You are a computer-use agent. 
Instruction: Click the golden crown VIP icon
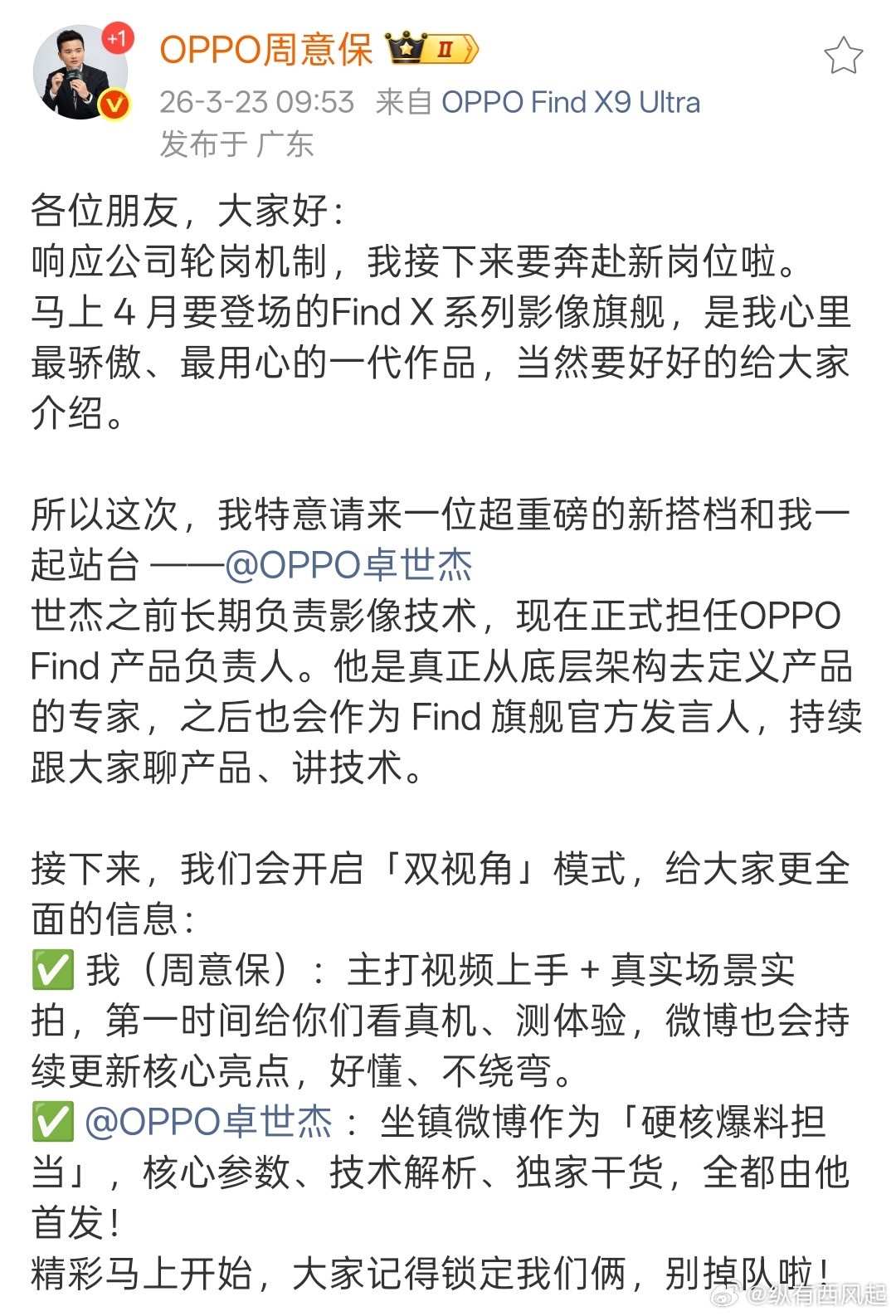[408, 48]
